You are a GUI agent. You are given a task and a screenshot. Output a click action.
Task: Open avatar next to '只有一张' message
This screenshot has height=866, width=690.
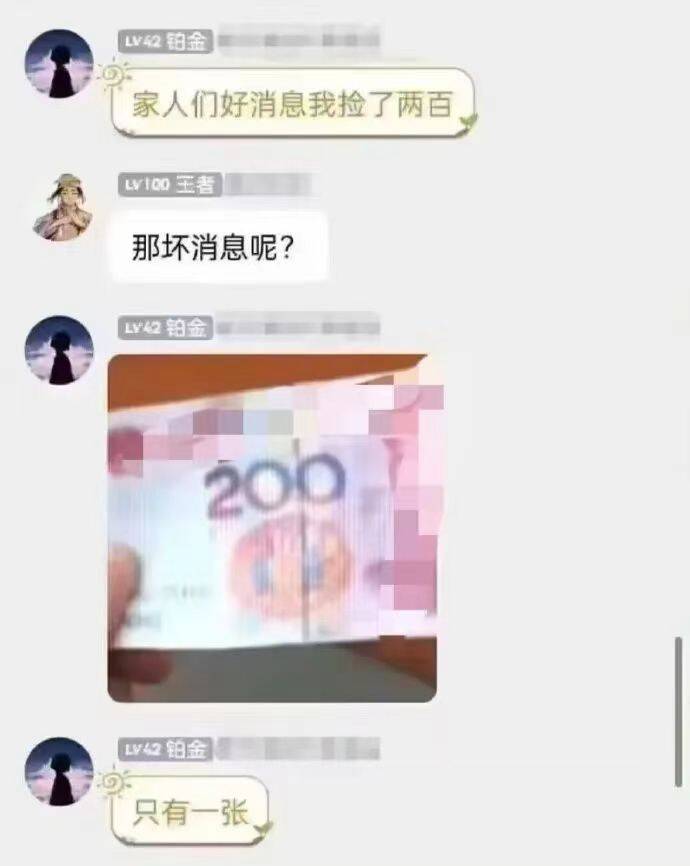point(59,772)
